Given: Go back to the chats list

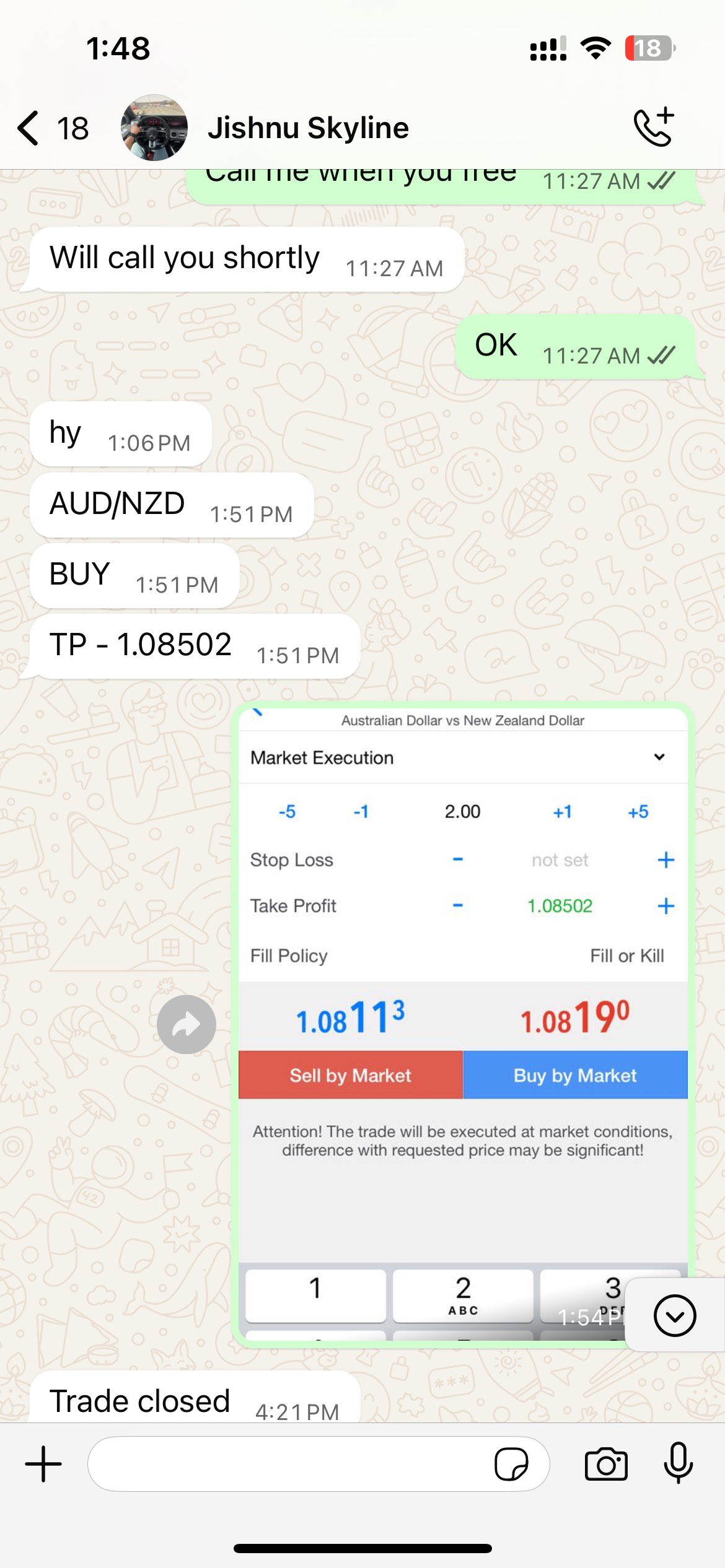Looking at the screenshot, I should click(30, 128).
